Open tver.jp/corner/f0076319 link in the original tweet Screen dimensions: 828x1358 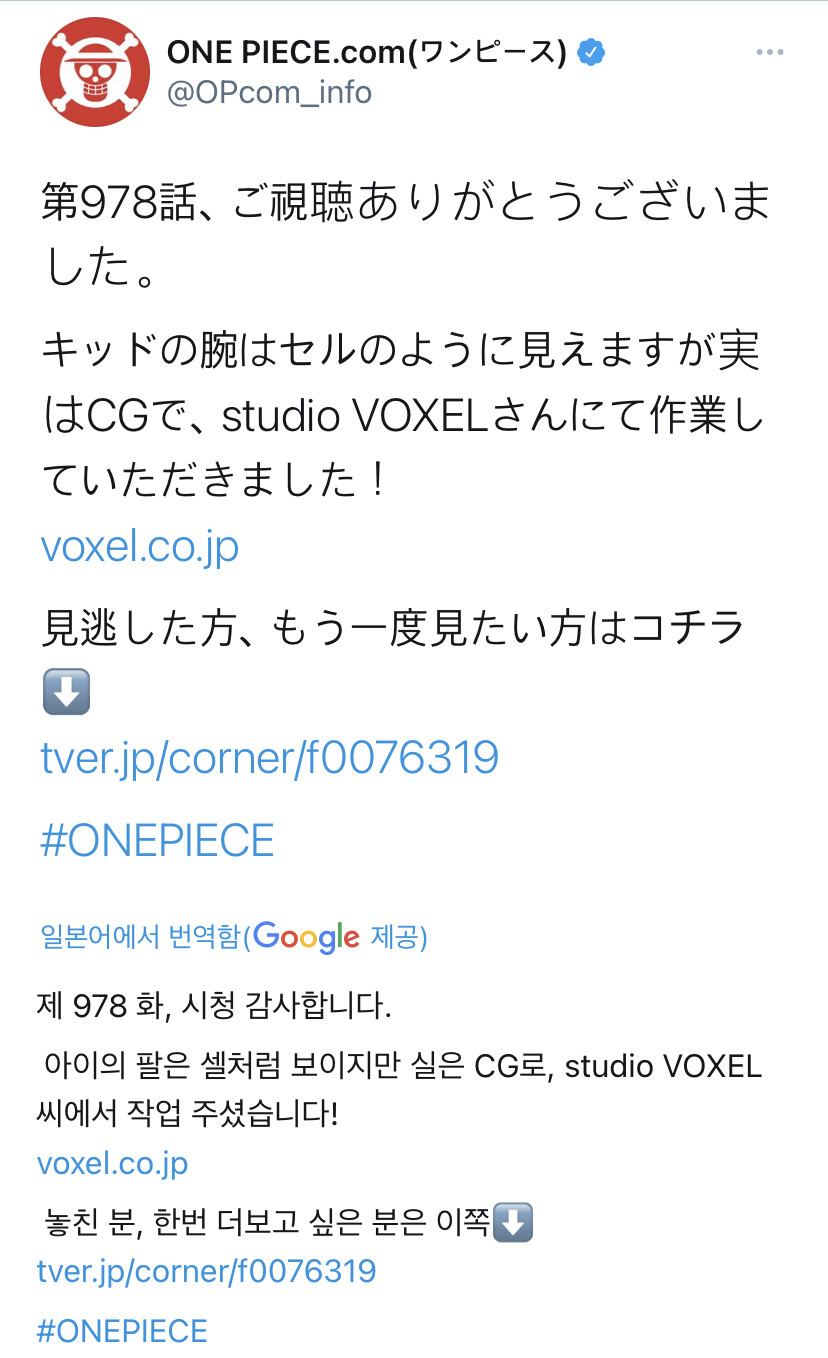269,758
